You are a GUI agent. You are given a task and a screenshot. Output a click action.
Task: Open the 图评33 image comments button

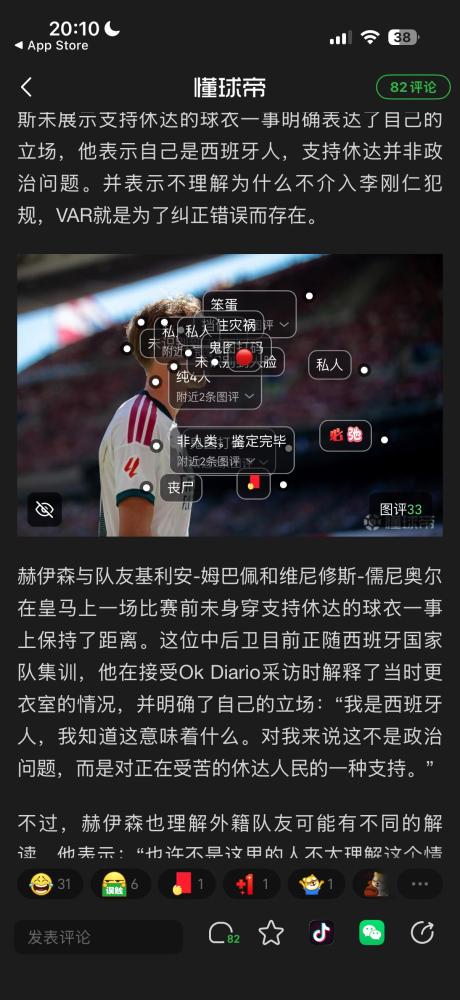coord(401,509)
